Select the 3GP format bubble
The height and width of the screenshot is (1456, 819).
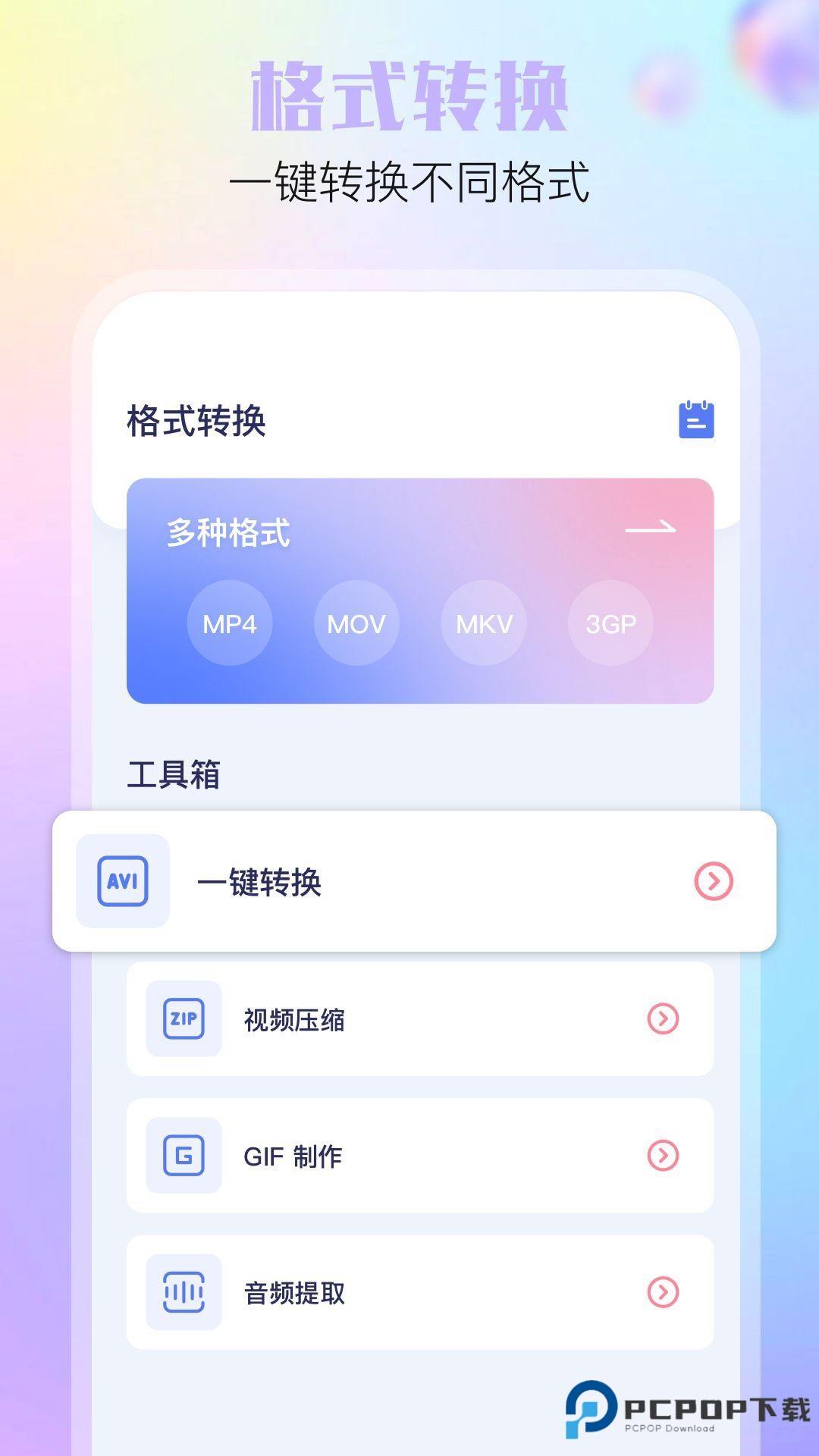tap(611, 623)
